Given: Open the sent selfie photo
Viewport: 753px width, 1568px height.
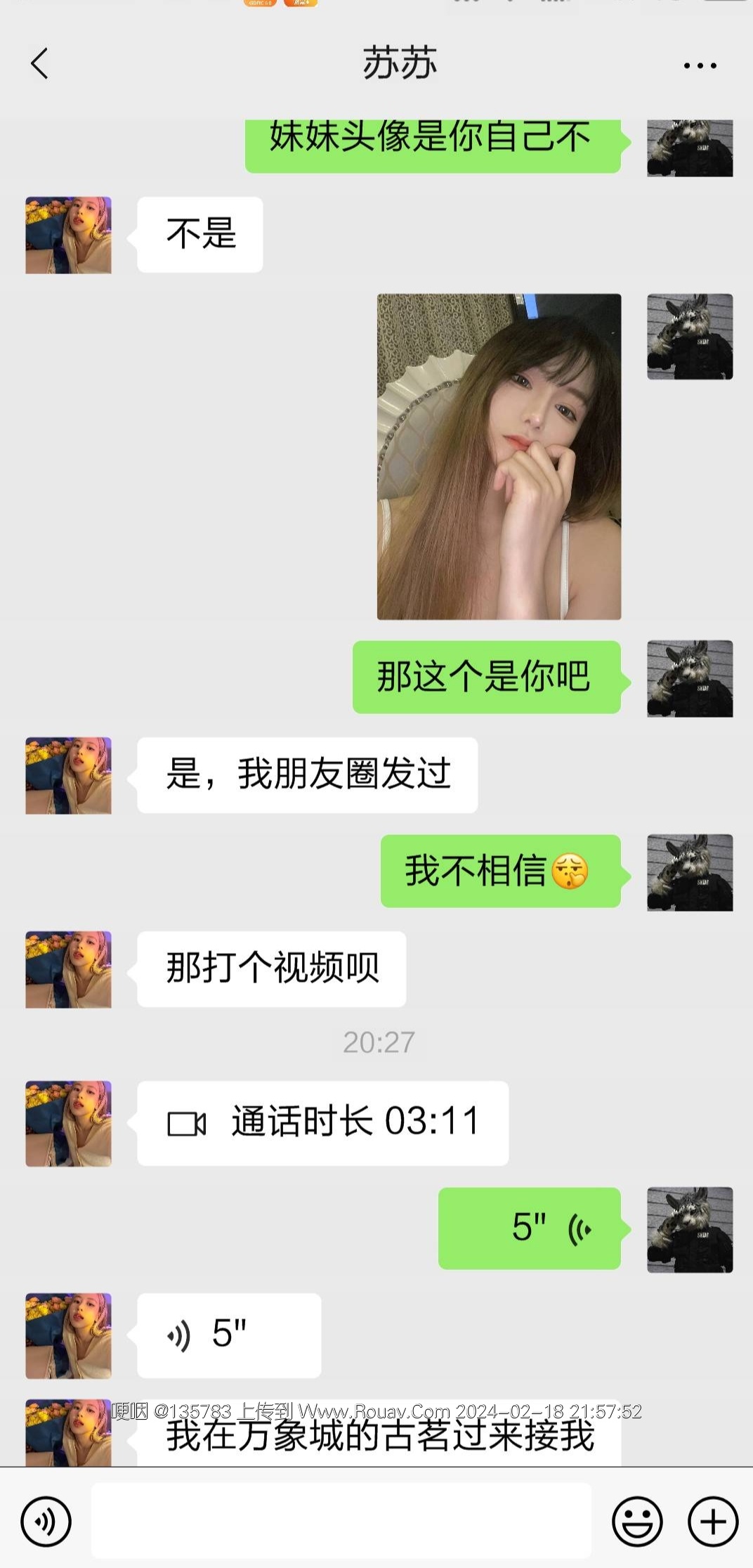Looking at the screenshot, I should pos(499,456).
